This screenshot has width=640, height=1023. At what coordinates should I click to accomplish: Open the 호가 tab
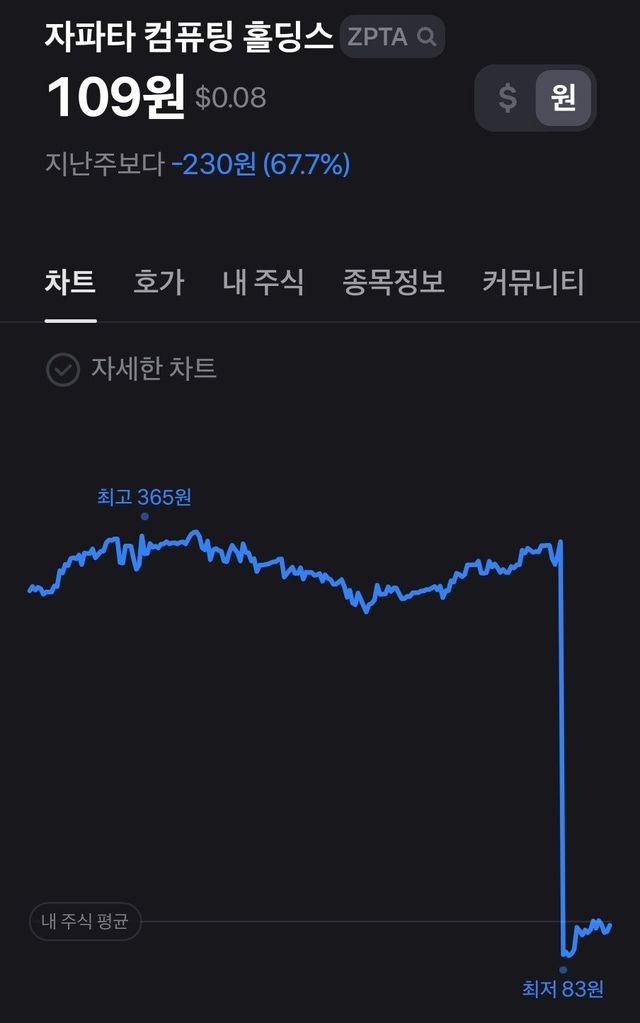159,282
